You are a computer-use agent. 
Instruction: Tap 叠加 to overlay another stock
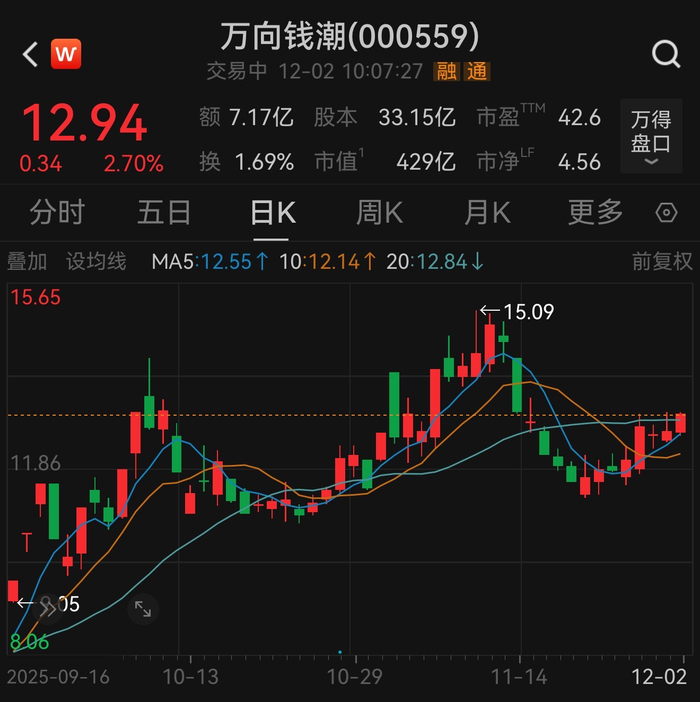click(x=27, y=262)
